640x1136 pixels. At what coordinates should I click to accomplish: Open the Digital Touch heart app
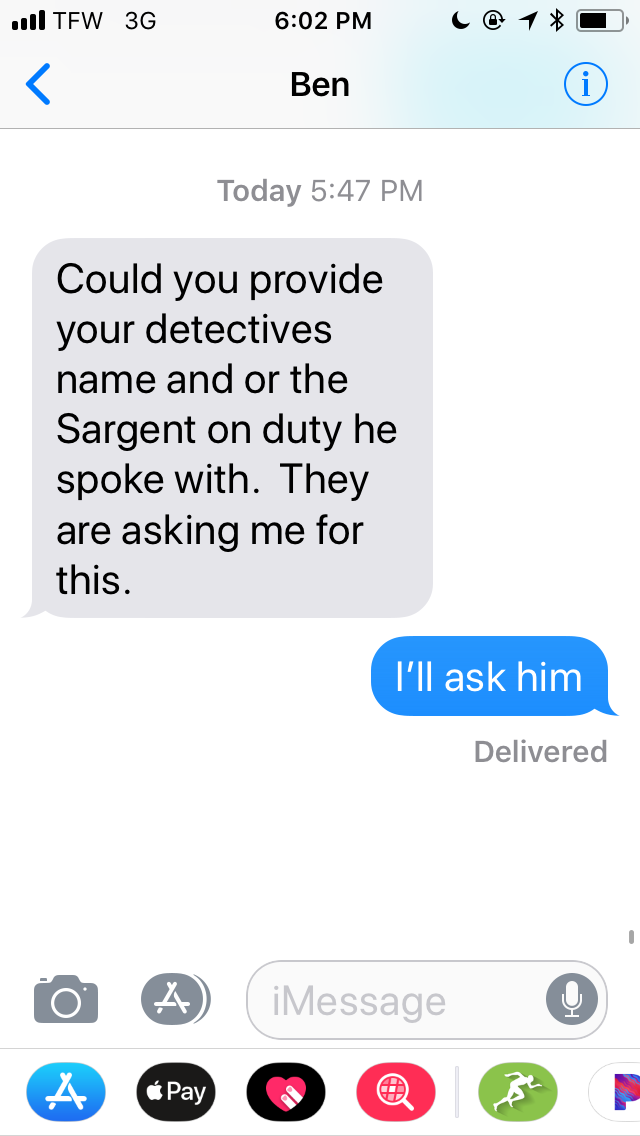click(285, 1091)
